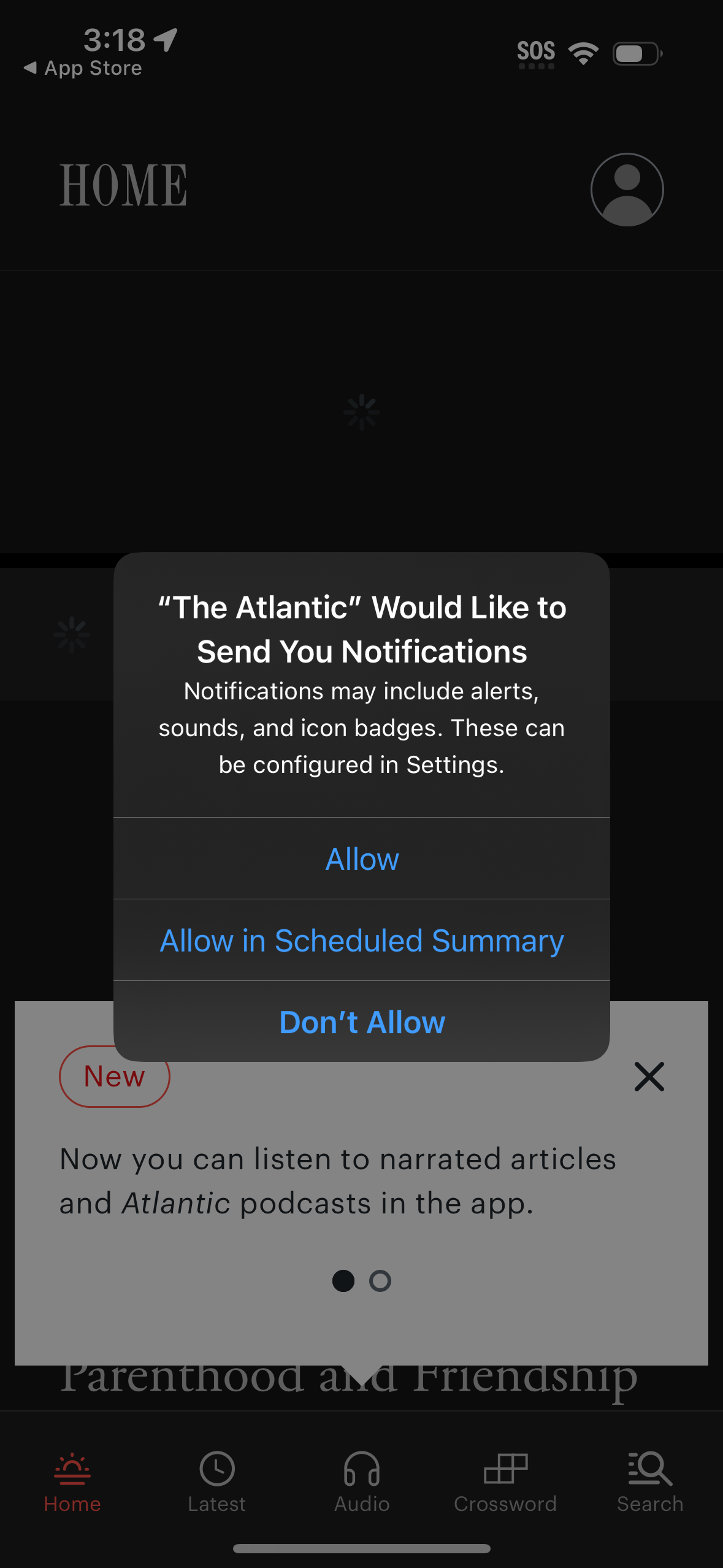Tap the loading spinner in the feed
This screenshot has height=1568, width=723.
pyautogui.click(x=361, y=412)
